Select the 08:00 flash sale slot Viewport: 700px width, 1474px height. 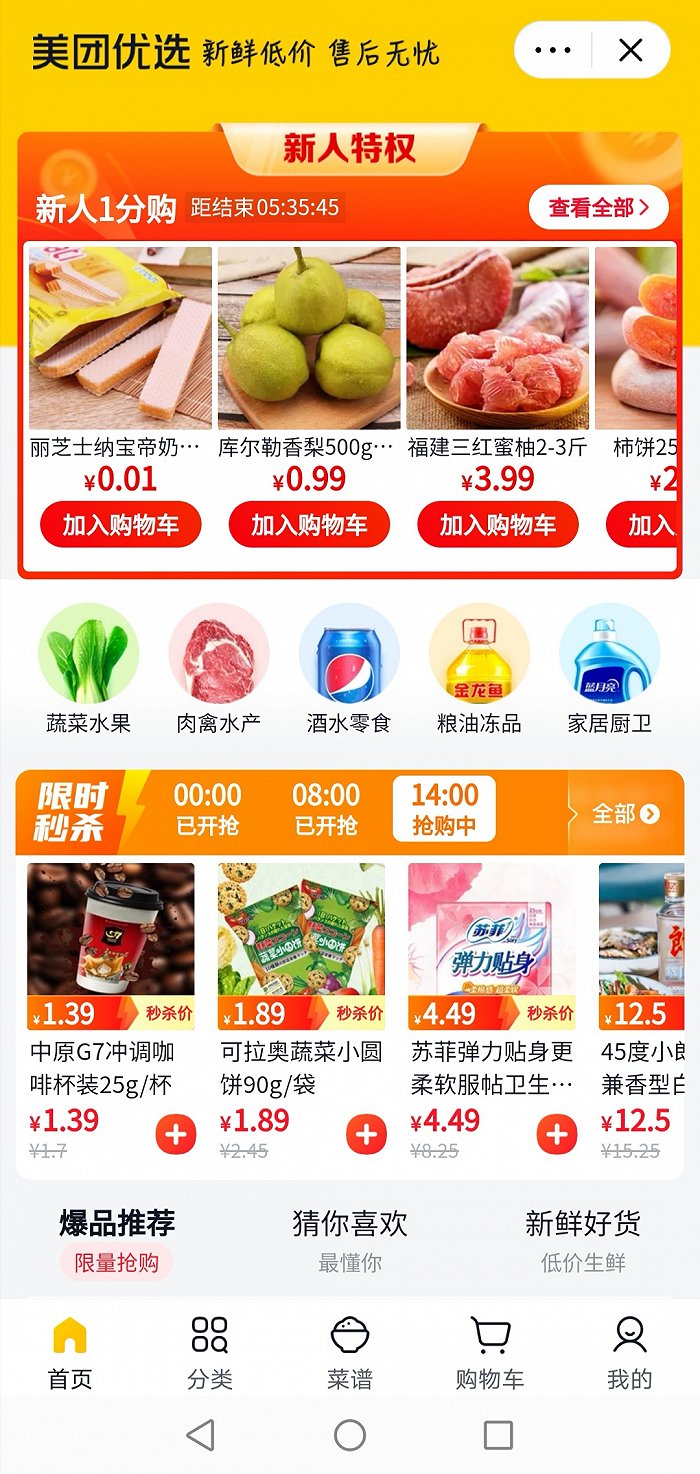[326, 809]
